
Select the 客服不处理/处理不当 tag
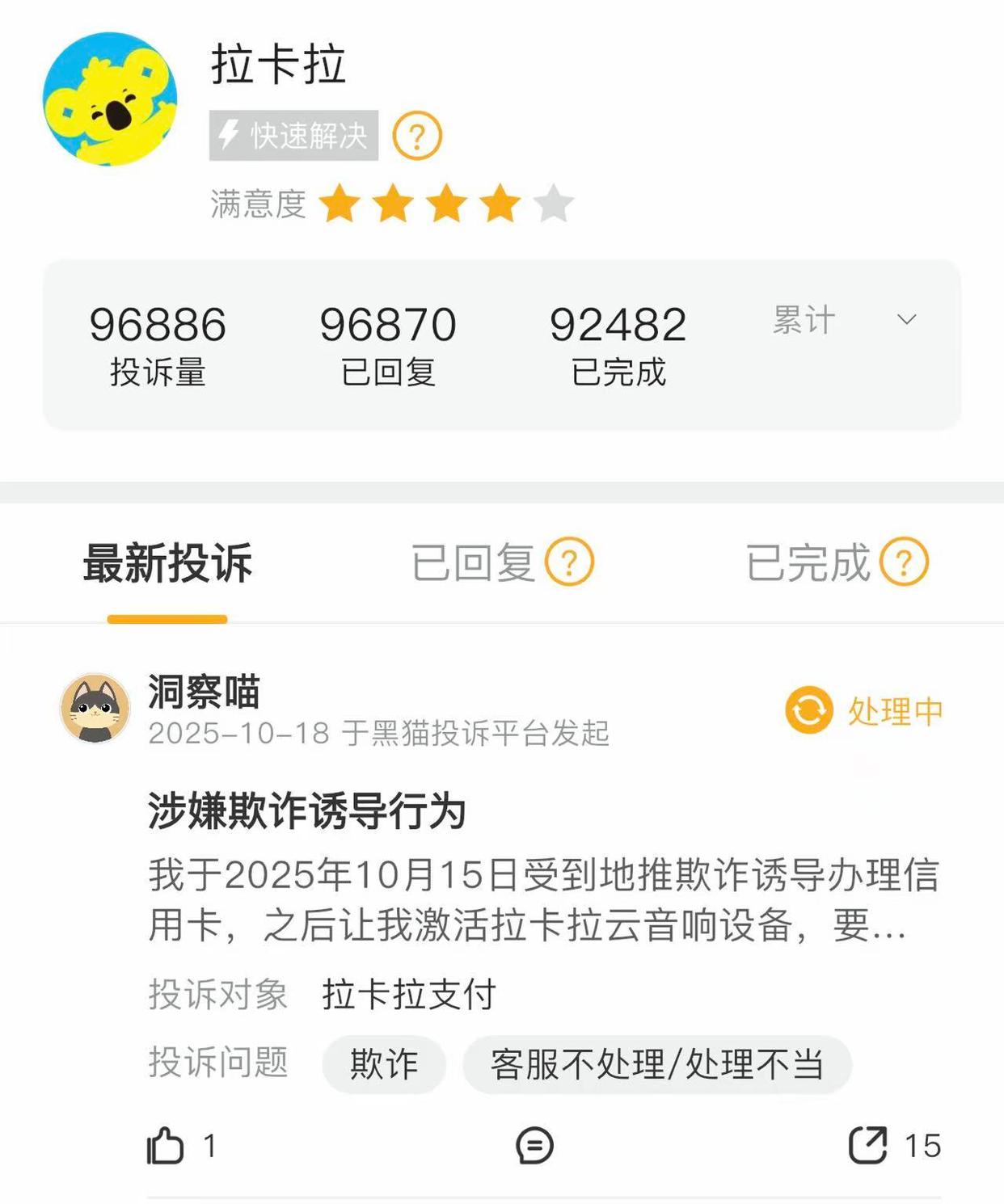(656, 1064)
